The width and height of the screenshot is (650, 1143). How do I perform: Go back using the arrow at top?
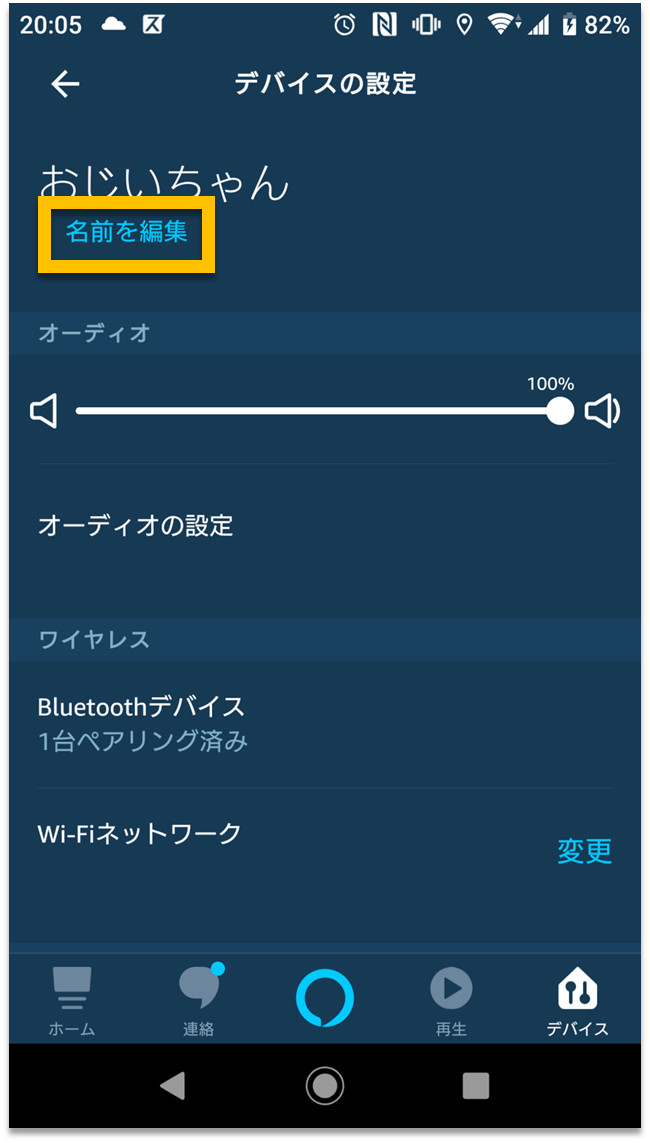[x=65, y=84]
